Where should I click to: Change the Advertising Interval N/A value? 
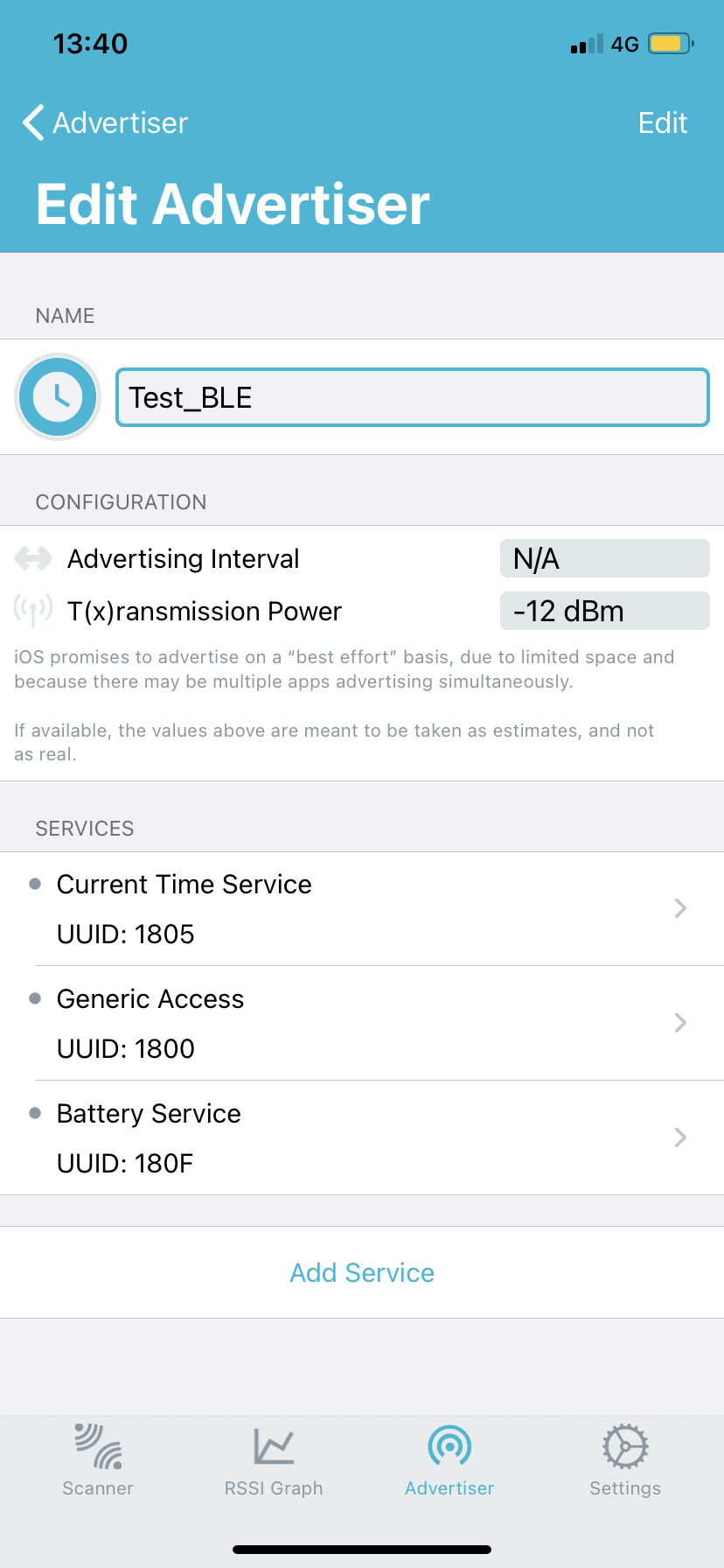(604, 558)
